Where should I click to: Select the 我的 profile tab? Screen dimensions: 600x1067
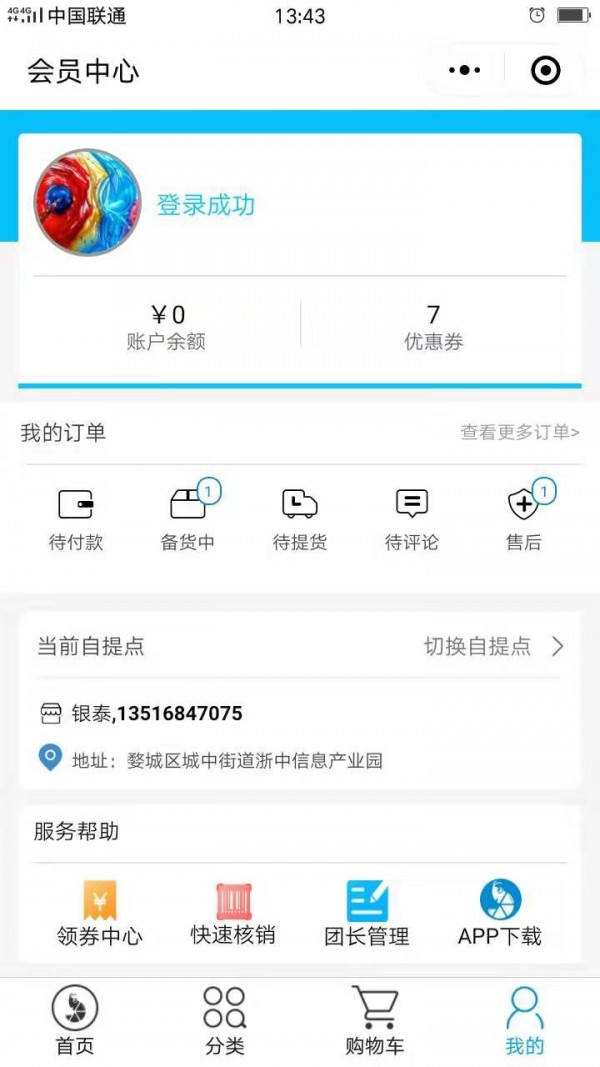coord(525,1020)
